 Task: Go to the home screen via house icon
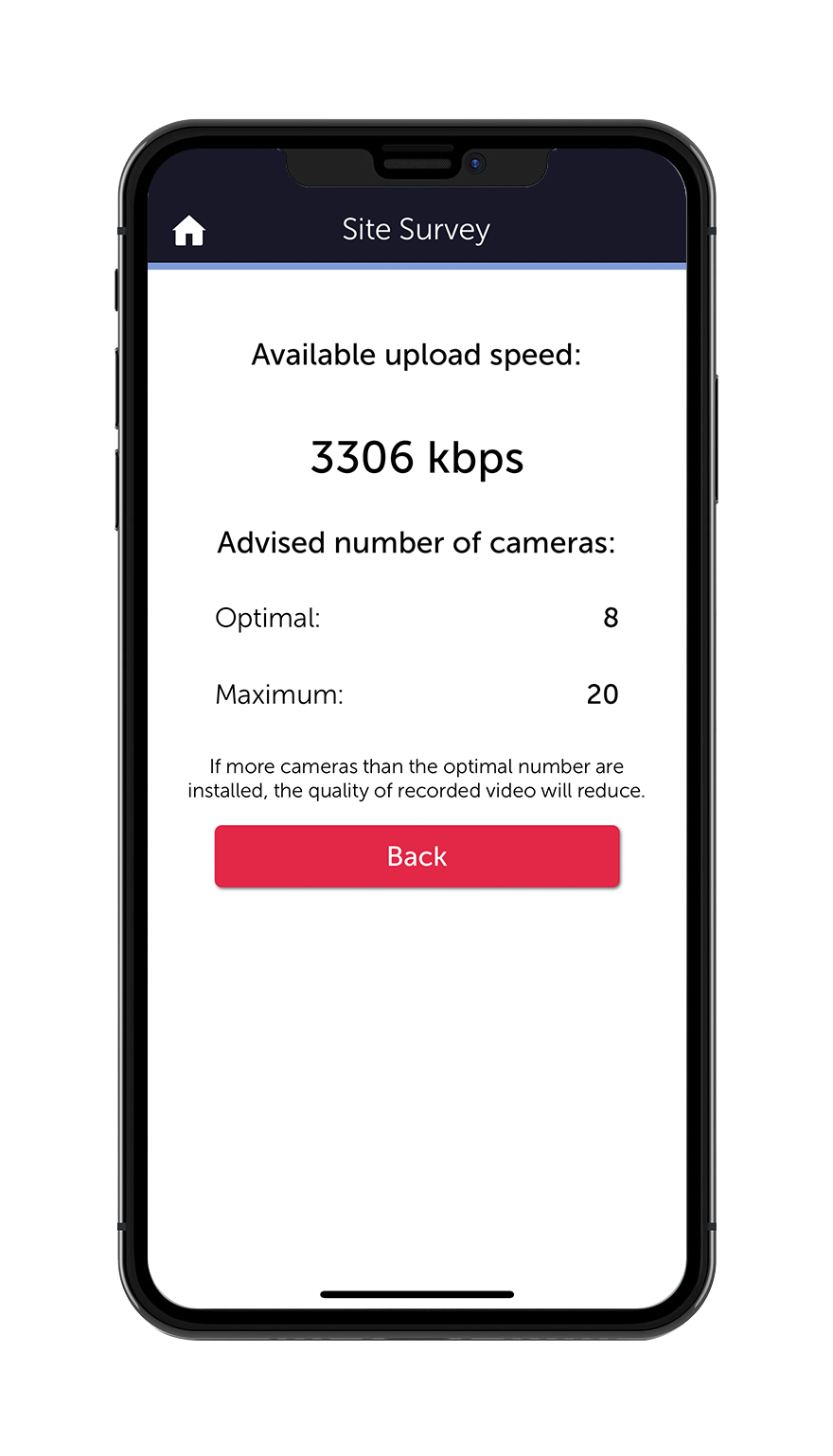pyautogui.click(x=189, y=230)
